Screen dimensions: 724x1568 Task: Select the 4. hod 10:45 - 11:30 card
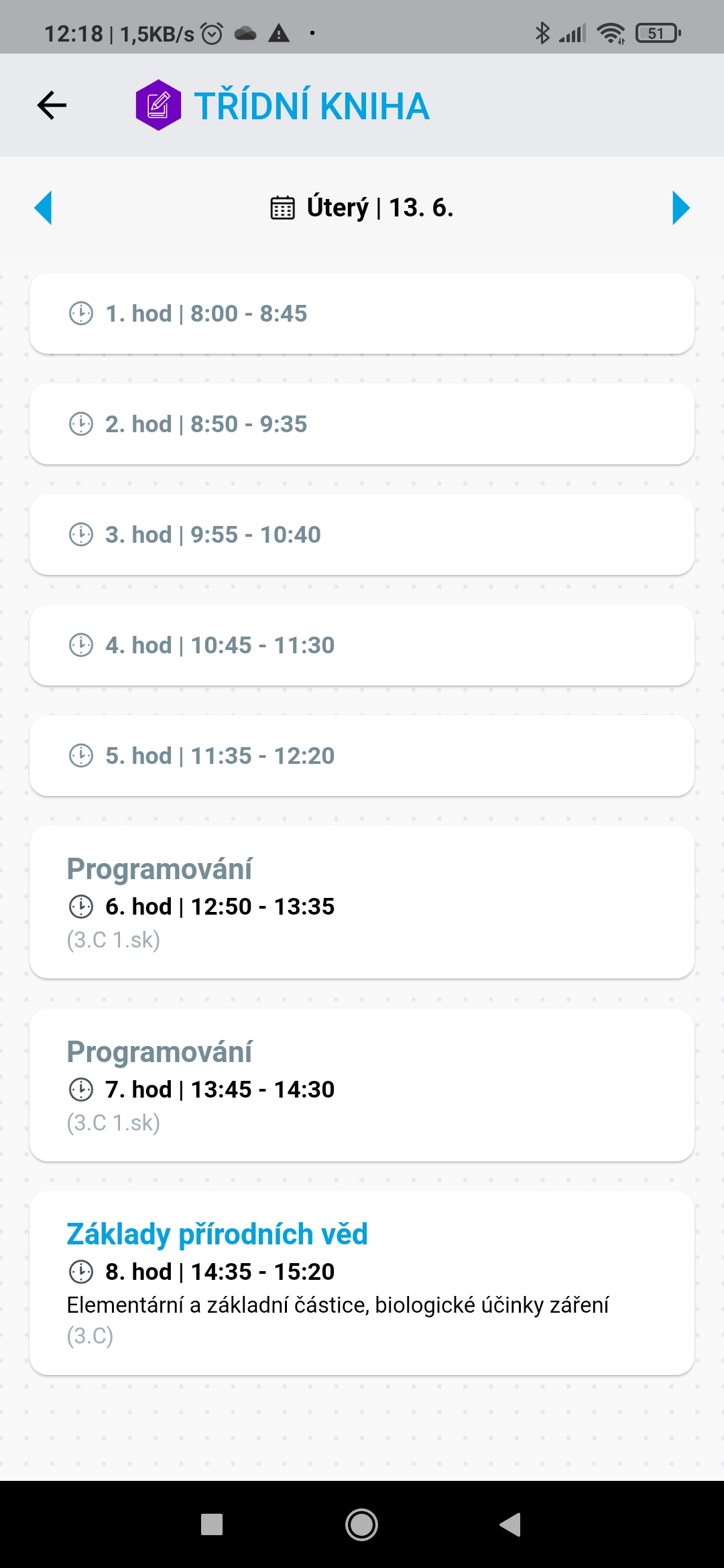tap(362, 645)
